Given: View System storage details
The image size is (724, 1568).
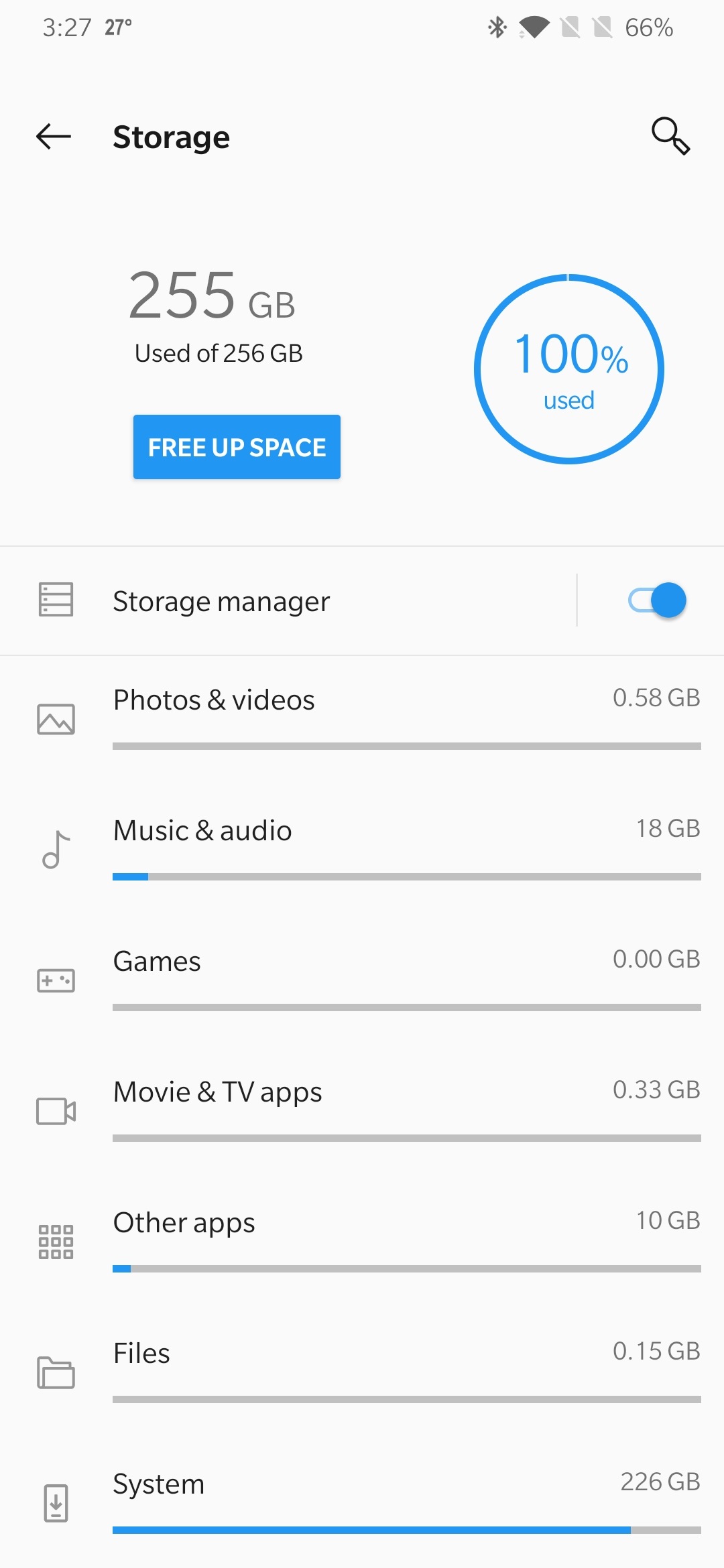Looking at the screenshot, I should tap(362, 1503).
